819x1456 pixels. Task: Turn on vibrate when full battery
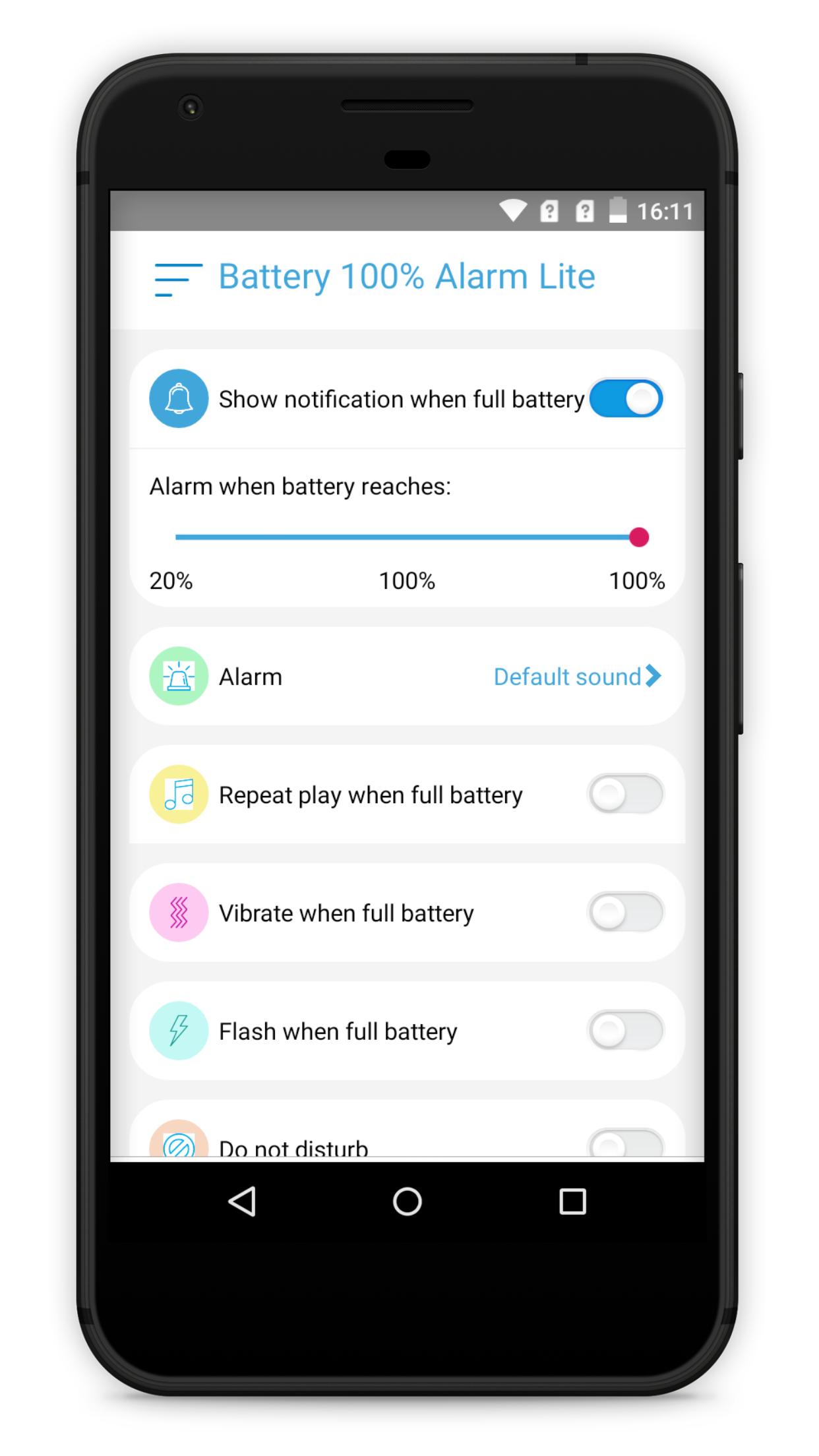(x=625, y=913)
